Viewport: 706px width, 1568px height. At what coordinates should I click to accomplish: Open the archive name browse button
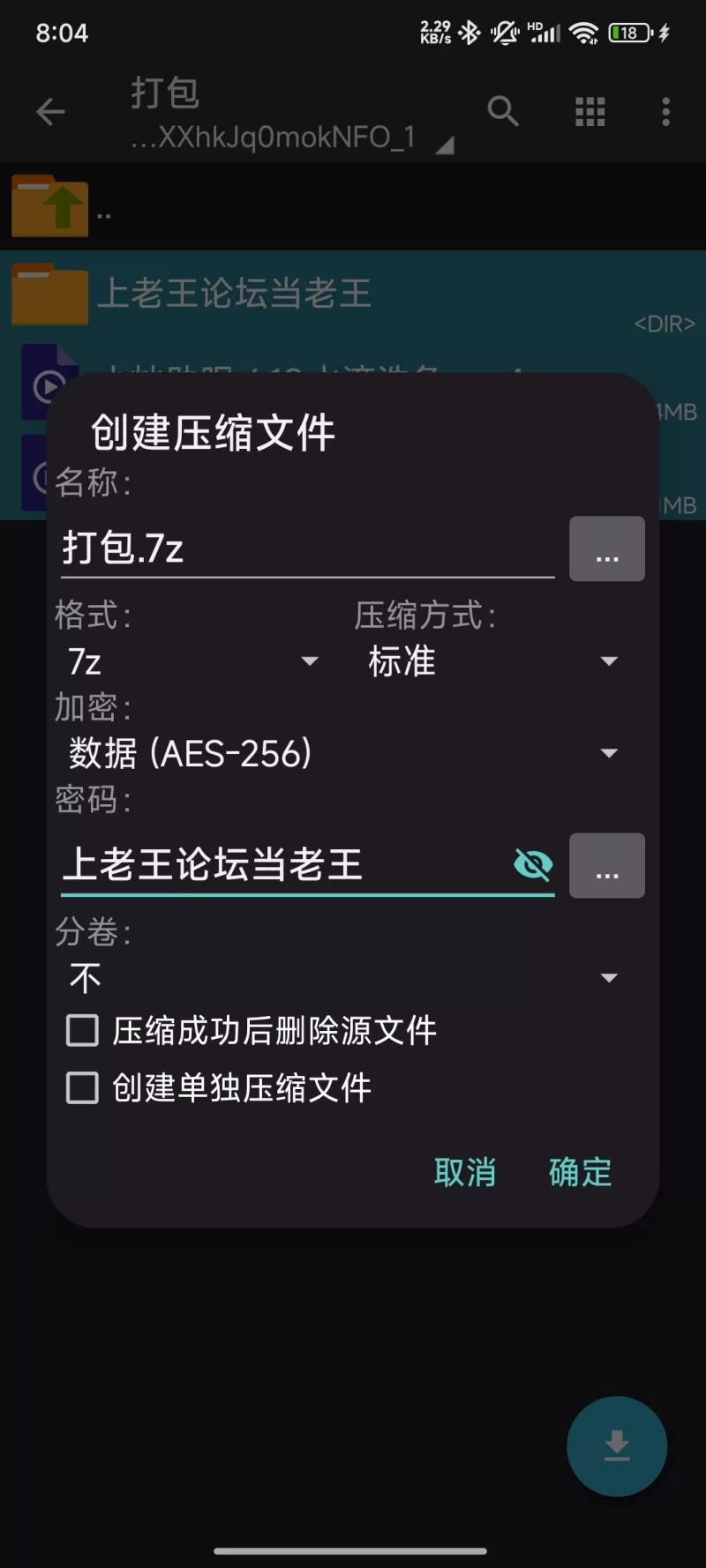coord(607,549)
